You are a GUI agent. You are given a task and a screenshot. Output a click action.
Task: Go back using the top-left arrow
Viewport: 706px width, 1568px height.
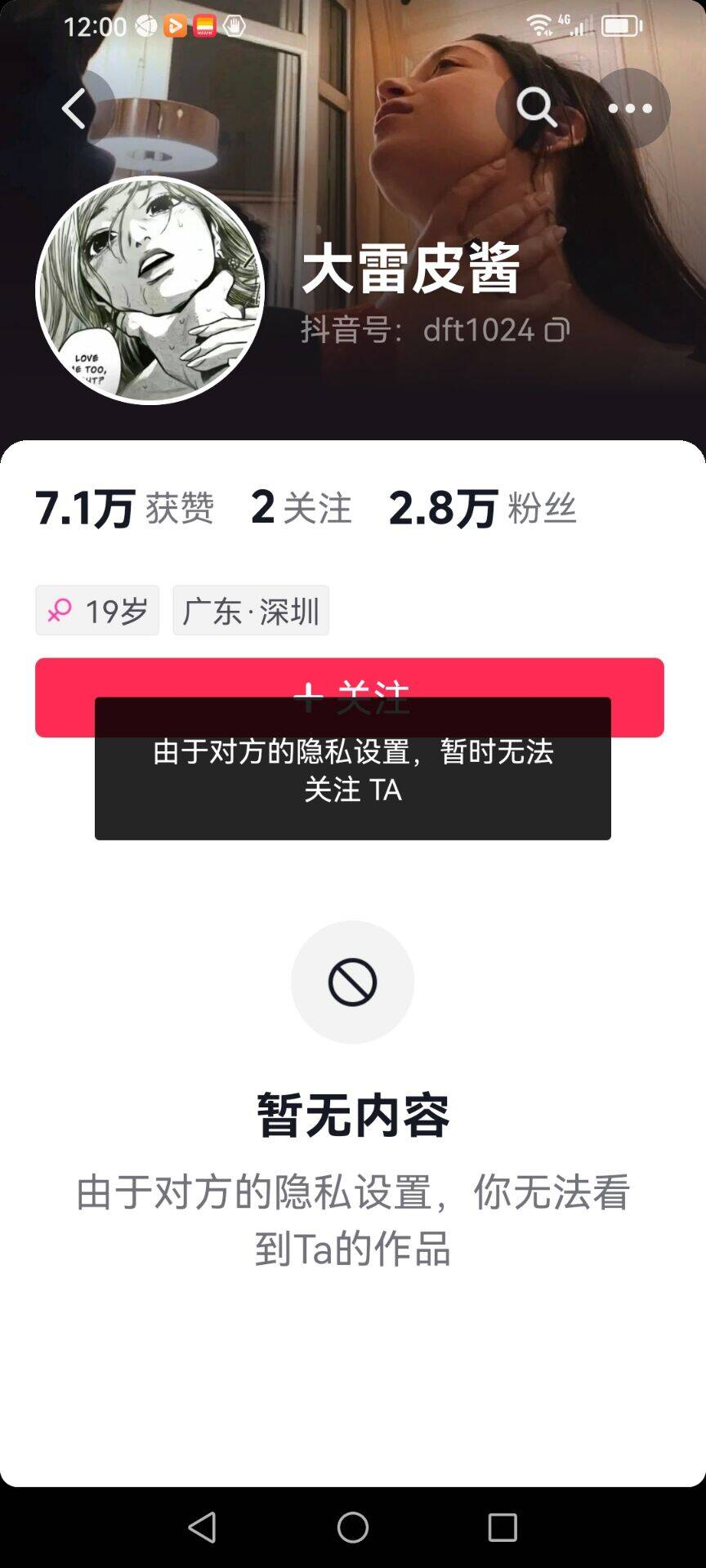pos(74,109)
